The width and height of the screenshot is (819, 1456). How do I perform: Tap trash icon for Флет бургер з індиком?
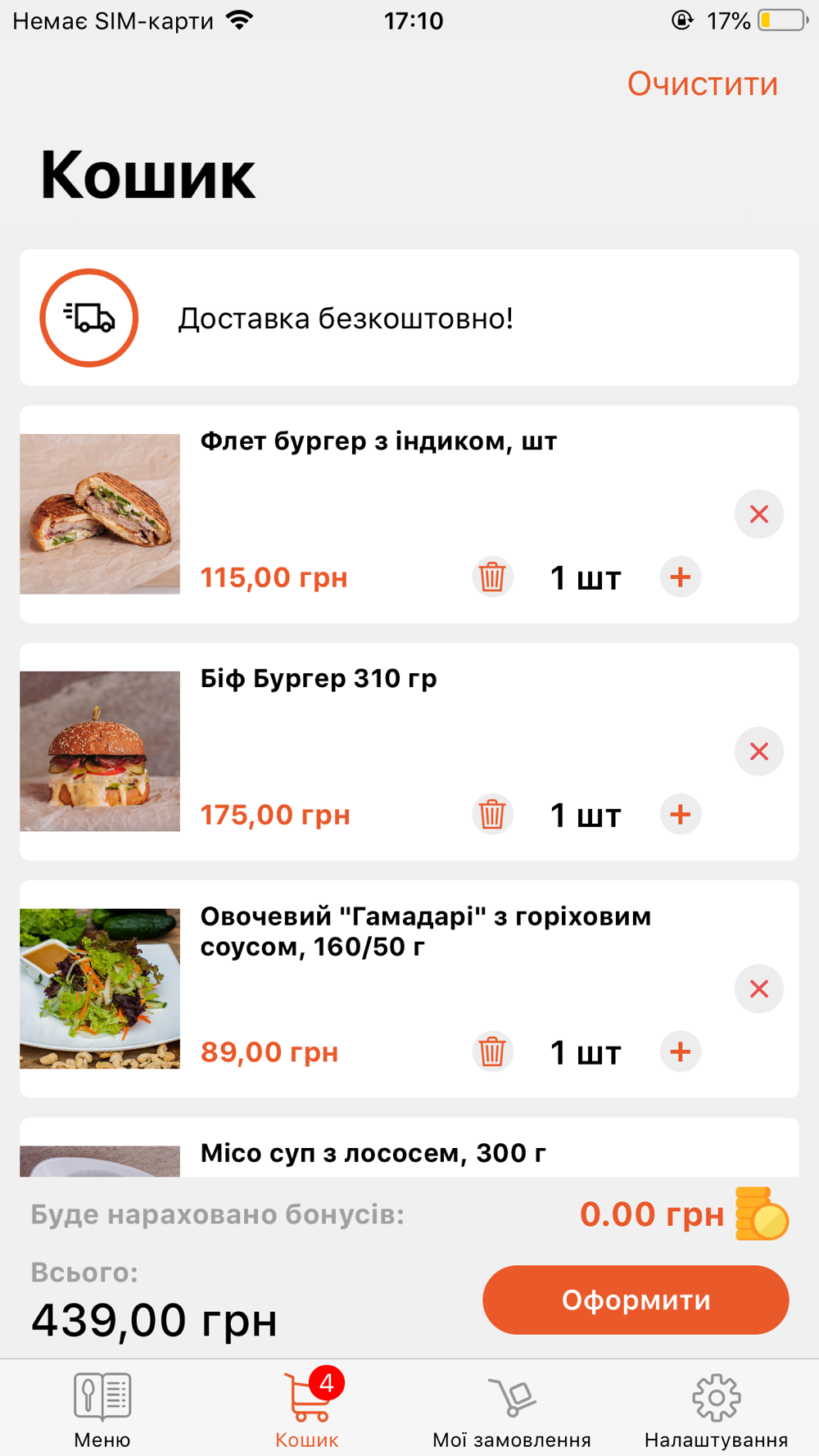[x=492, y=577]
